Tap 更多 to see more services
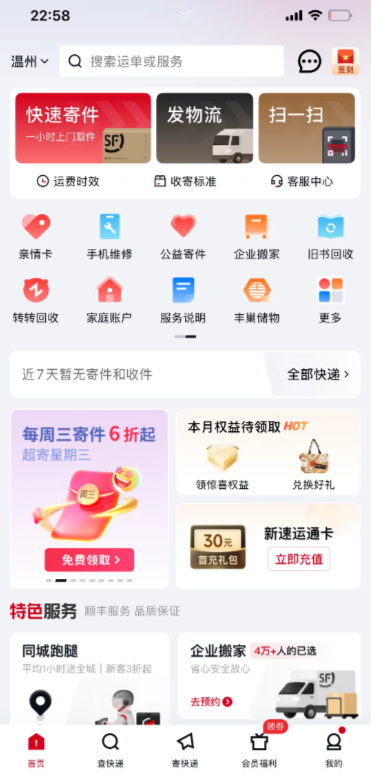This screenshot has height=783, width=371. click(x=330, y=300)
